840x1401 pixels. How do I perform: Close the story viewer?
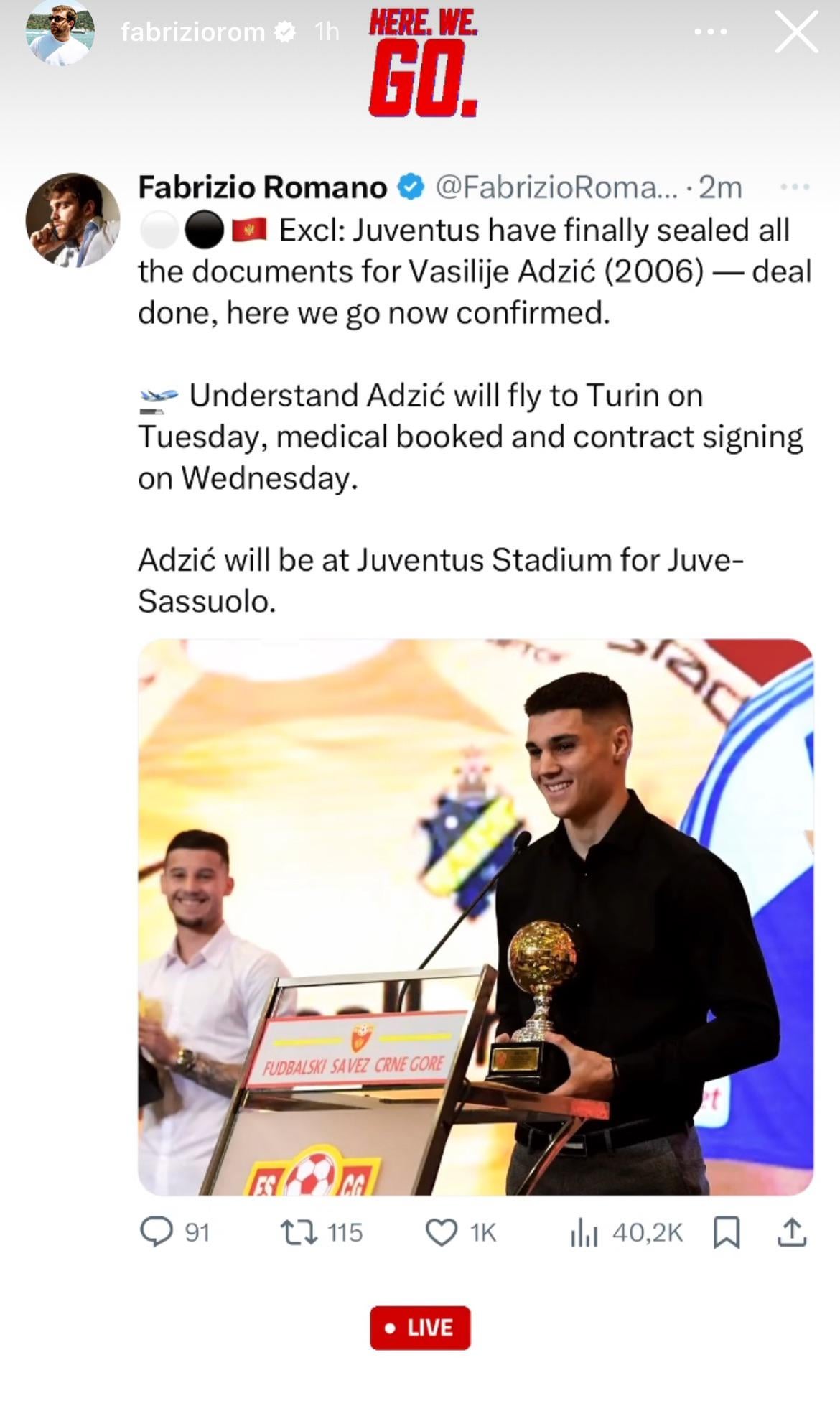click(x=796, y=32)
